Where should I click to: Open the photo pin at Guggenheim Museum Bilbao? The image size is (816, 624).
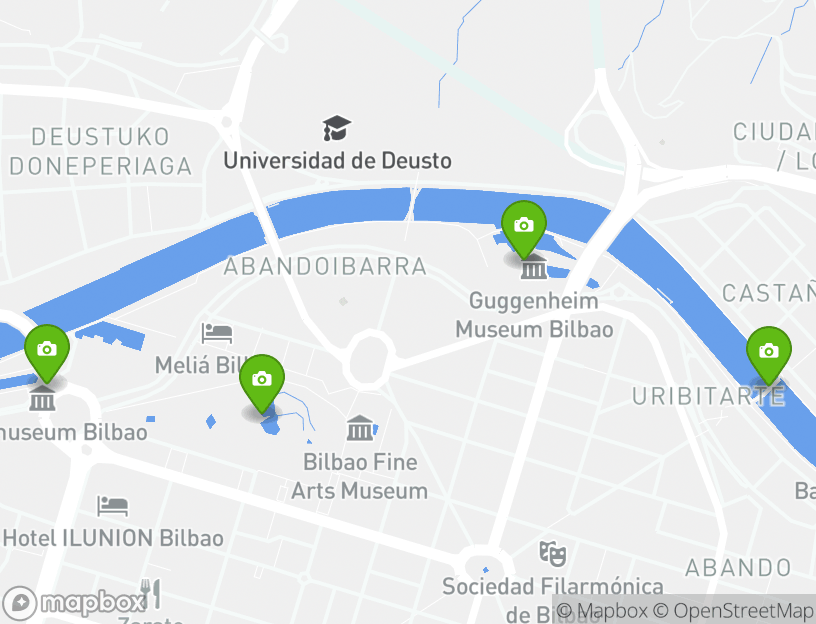(523, 226)
